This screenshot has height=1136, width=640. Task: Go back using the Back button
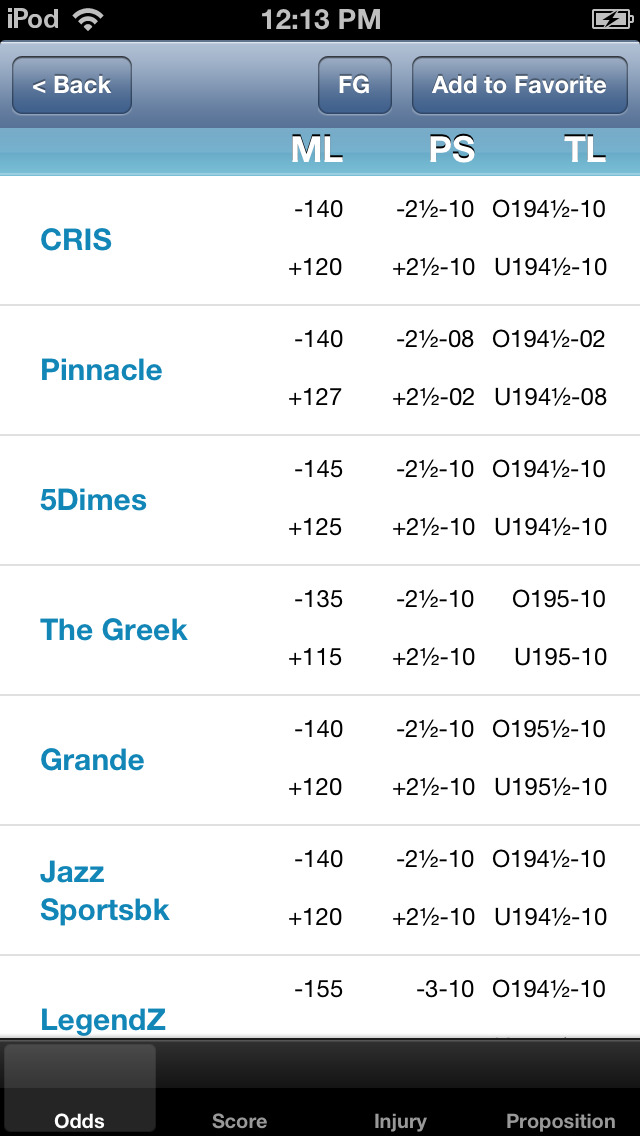pyautogui.click(x=72, y=85)
